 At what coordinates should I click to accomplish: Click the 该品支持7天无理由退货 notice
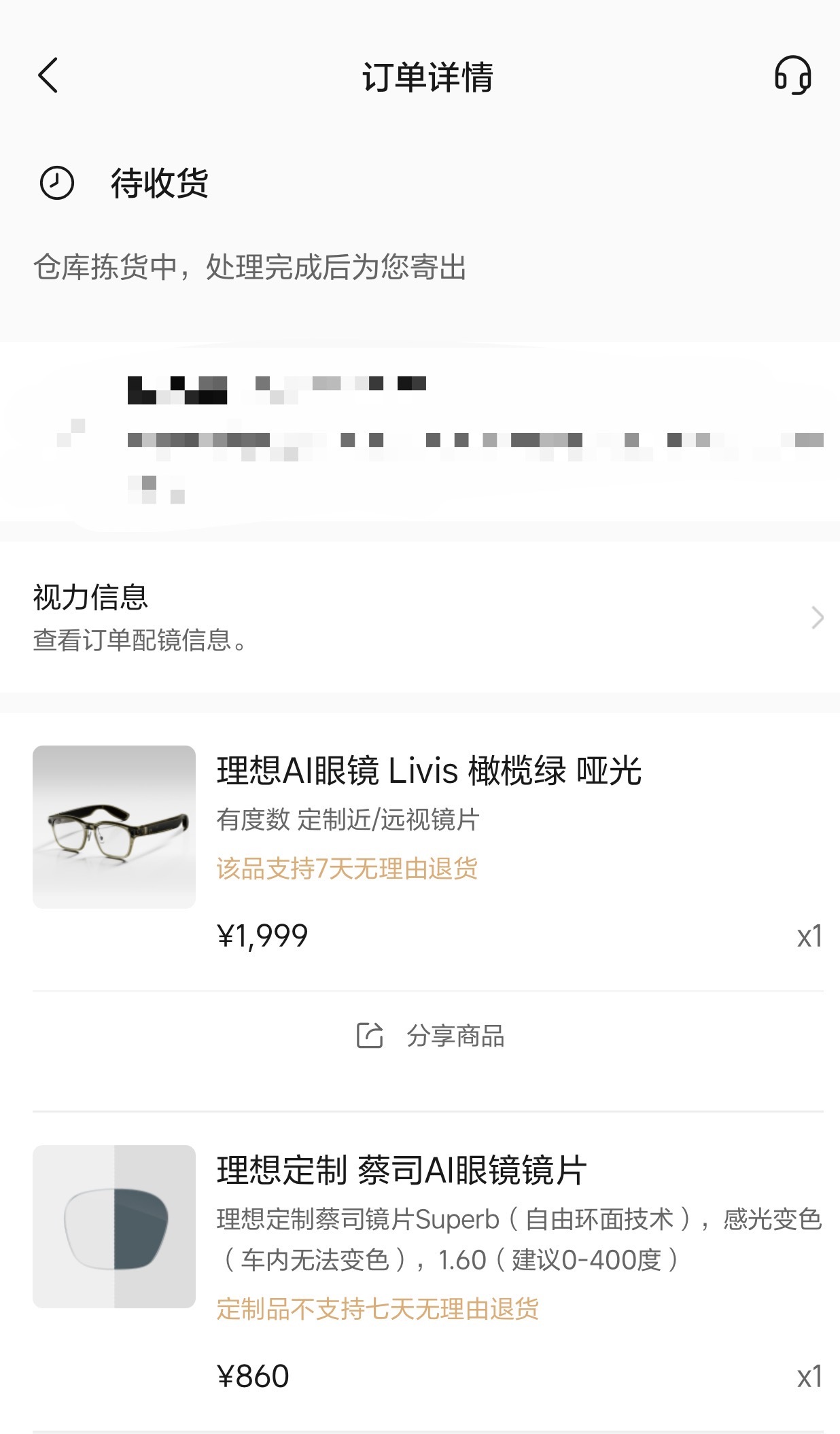347,870
